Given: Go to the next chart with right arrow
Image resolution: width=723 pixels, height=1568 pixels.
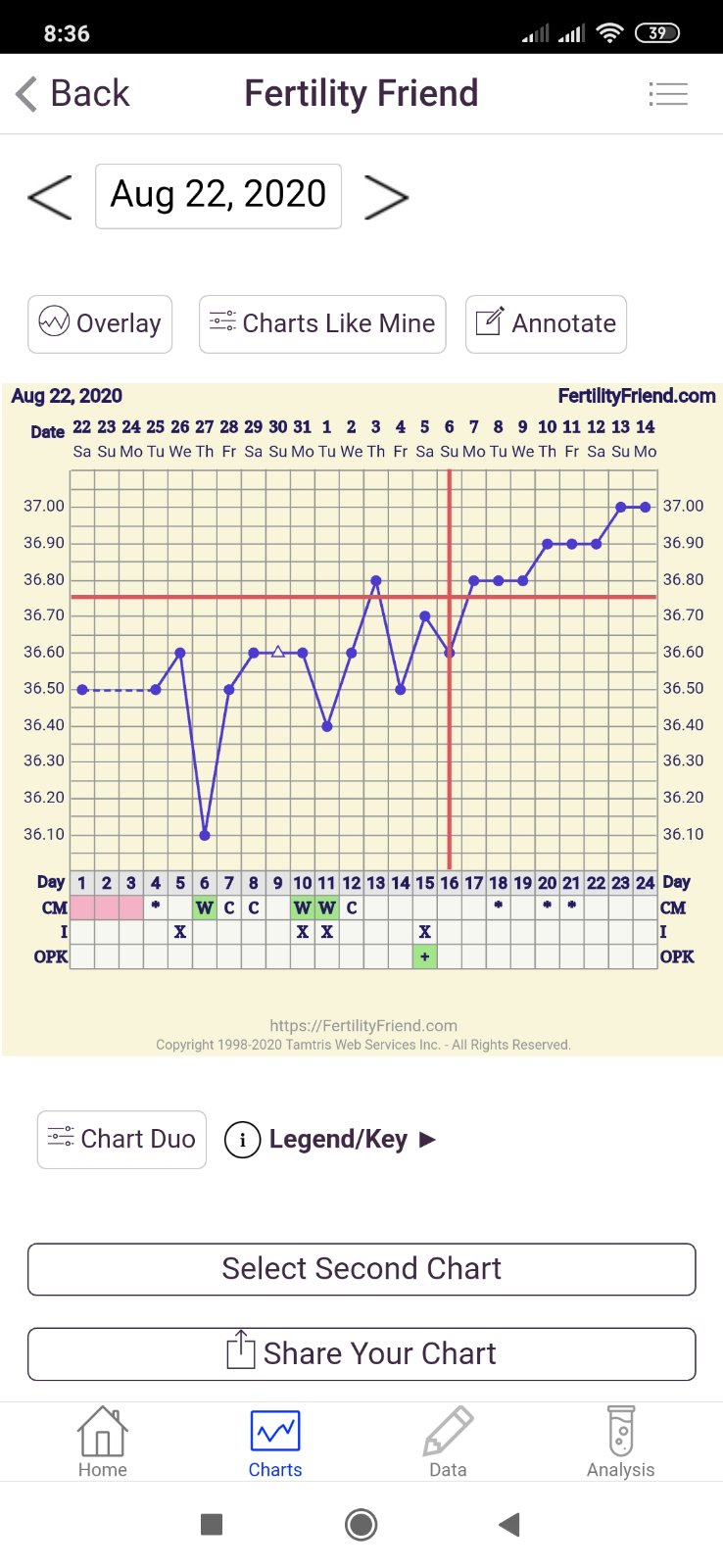Looking at the screenshot, I should click(x=385, y=197).
